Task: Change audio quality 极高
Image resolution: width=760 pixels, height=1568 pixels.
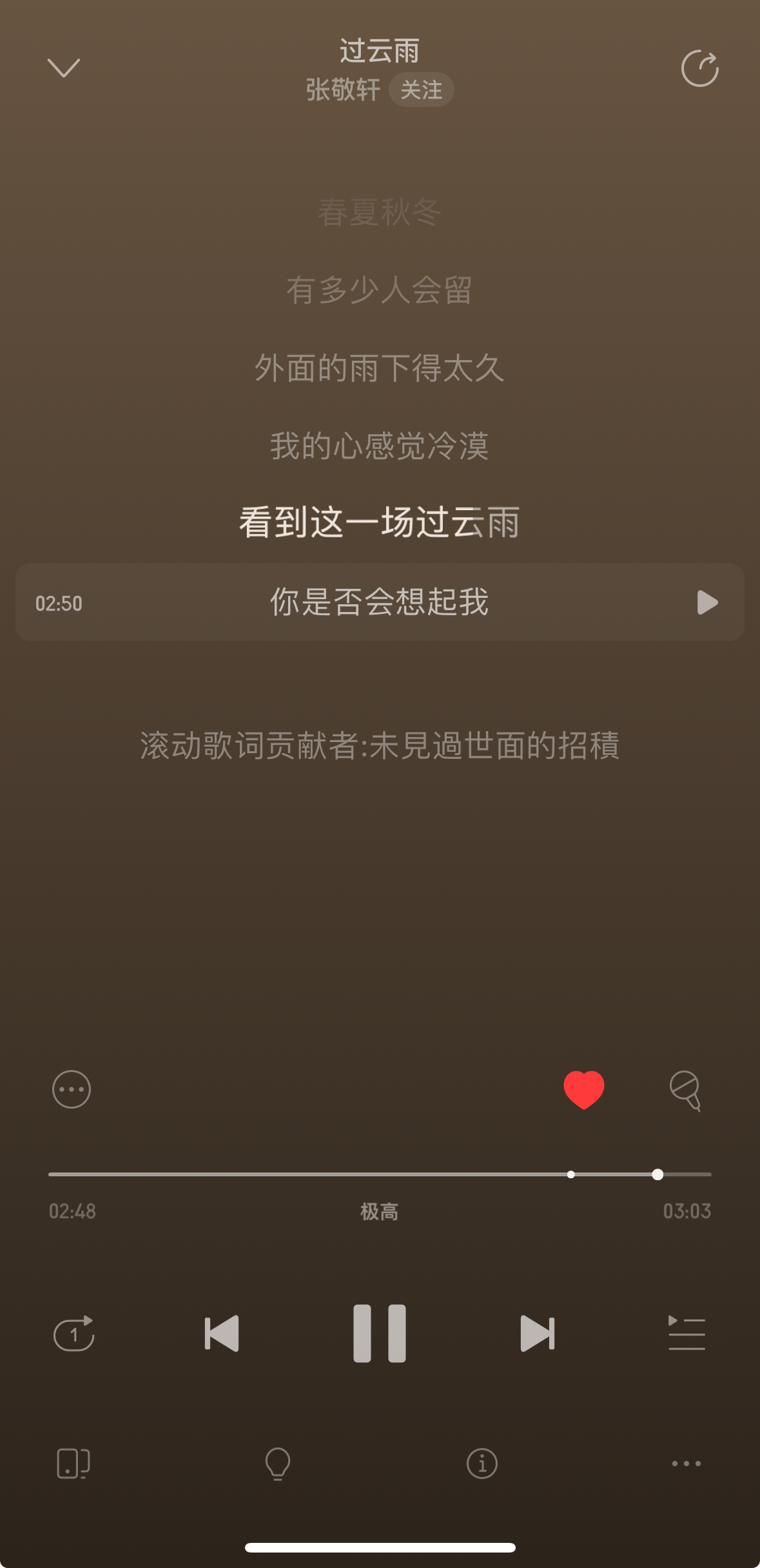Action: pyautogui.click(x=380, y=1212)
